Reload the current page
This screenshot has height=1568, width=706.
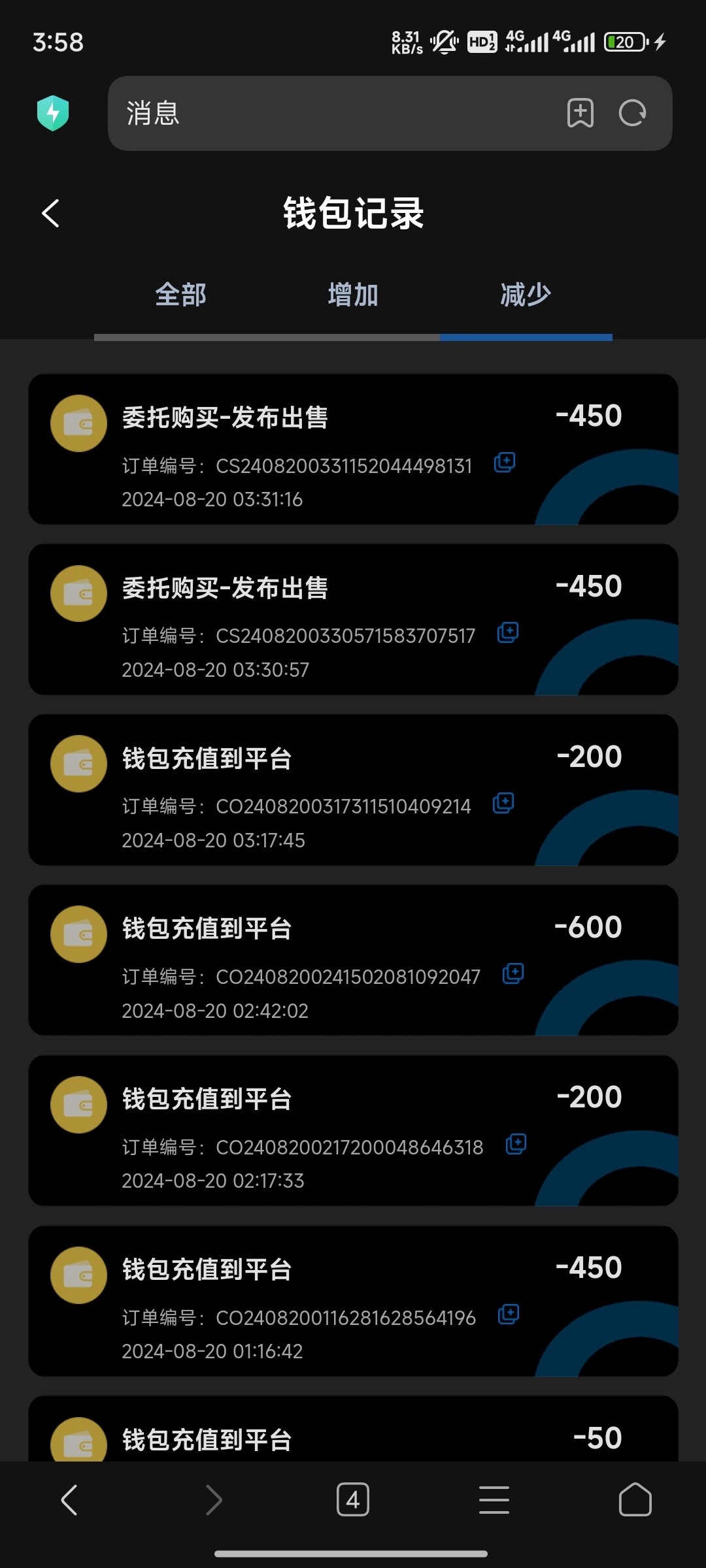(x=632, y=114)
